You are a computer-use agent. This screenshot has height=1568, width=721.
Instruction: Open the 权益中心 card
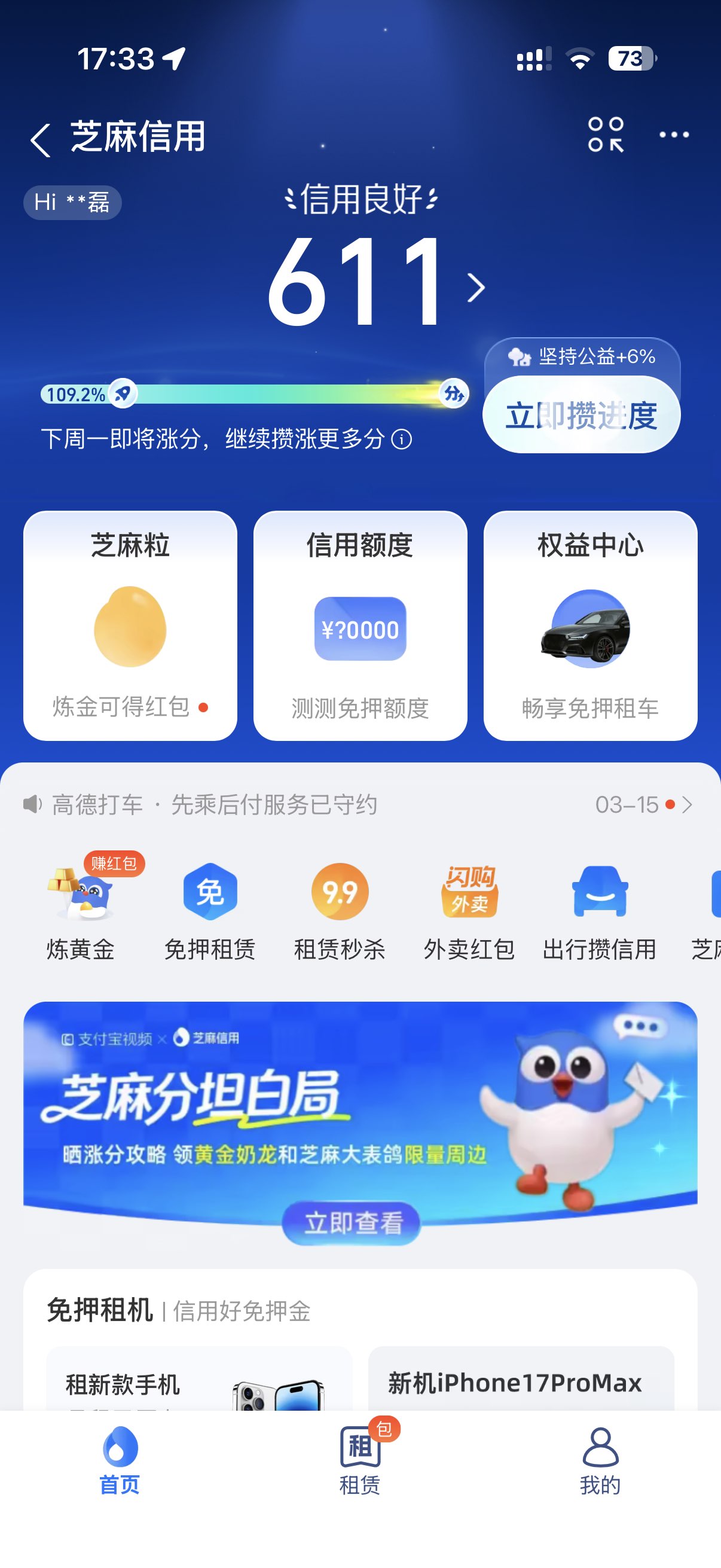pyautogui.click(x=590, y=625)
